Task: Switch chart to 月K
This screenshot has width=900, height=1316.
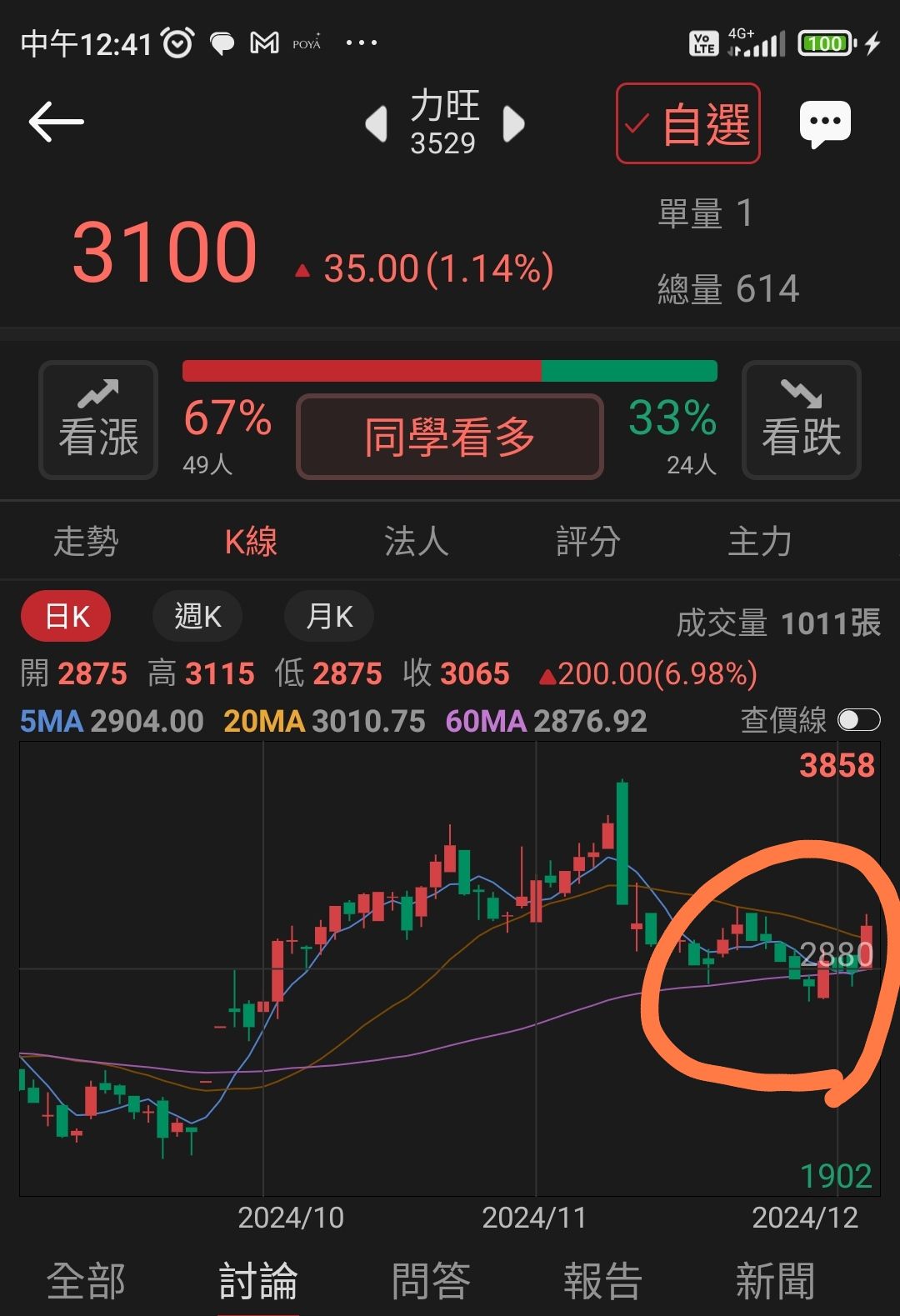Action: click(329, 617)
